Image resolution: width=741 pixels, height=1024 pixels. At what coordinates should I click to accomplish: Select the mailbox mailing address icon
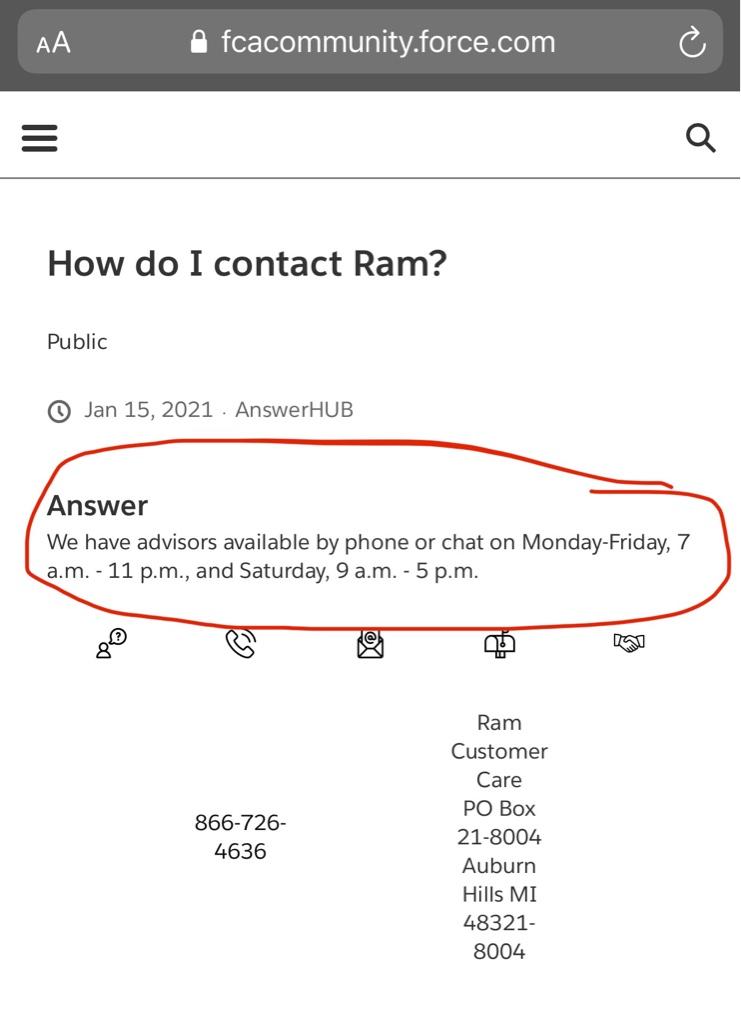click(499, 644)
